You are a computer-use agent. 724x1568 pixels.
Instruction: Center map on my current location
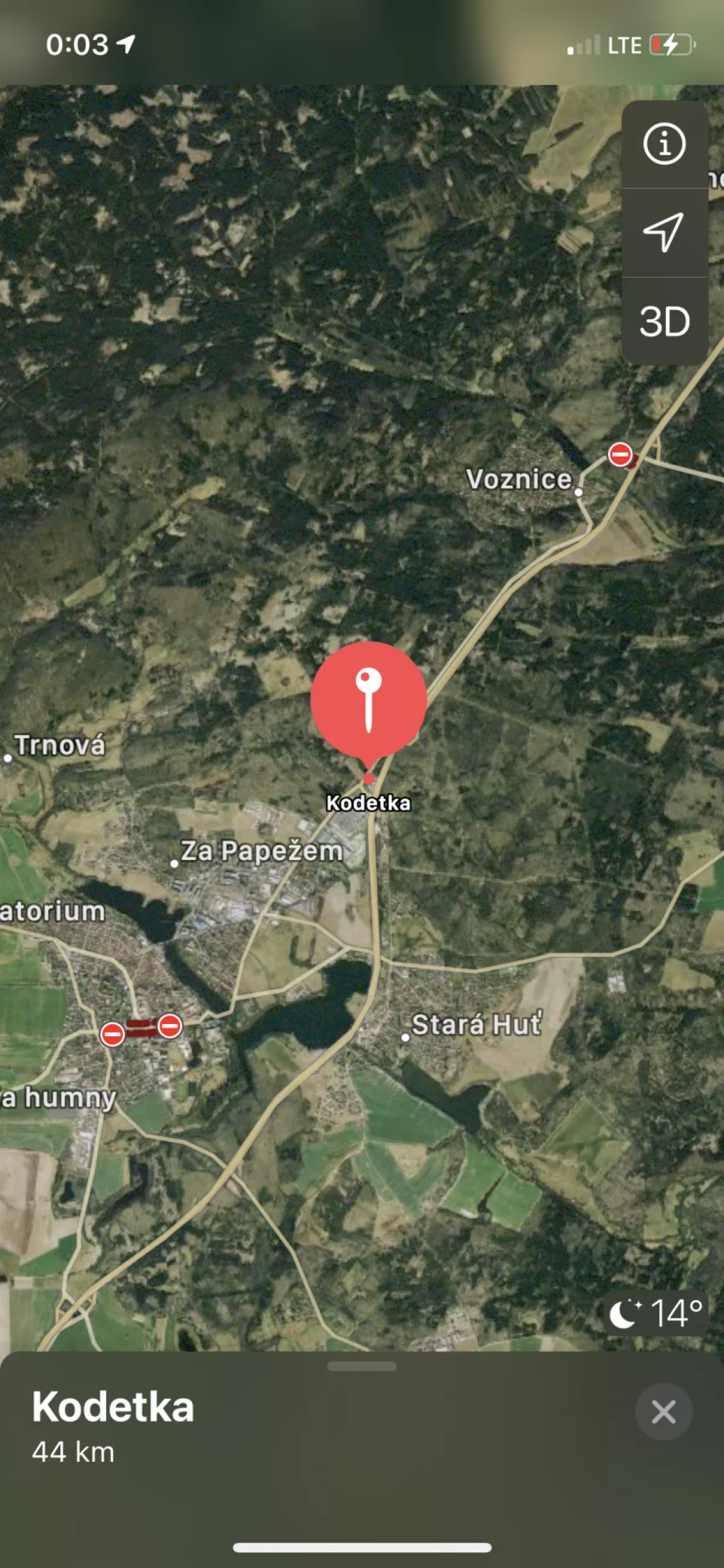(664, 232)
